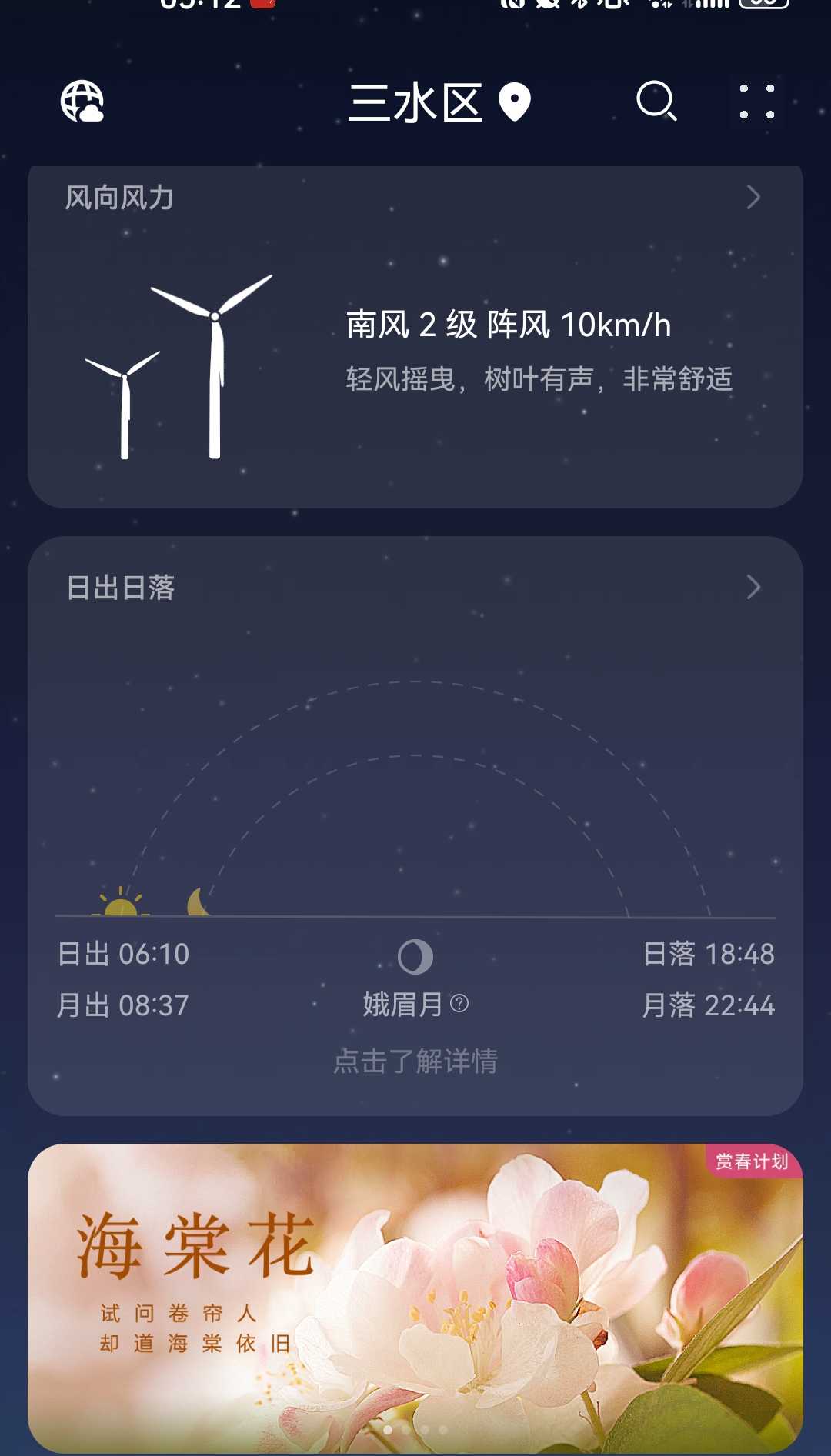
Task: Tap the question mark beside 娥眉月
Action: pos(459,1004)
